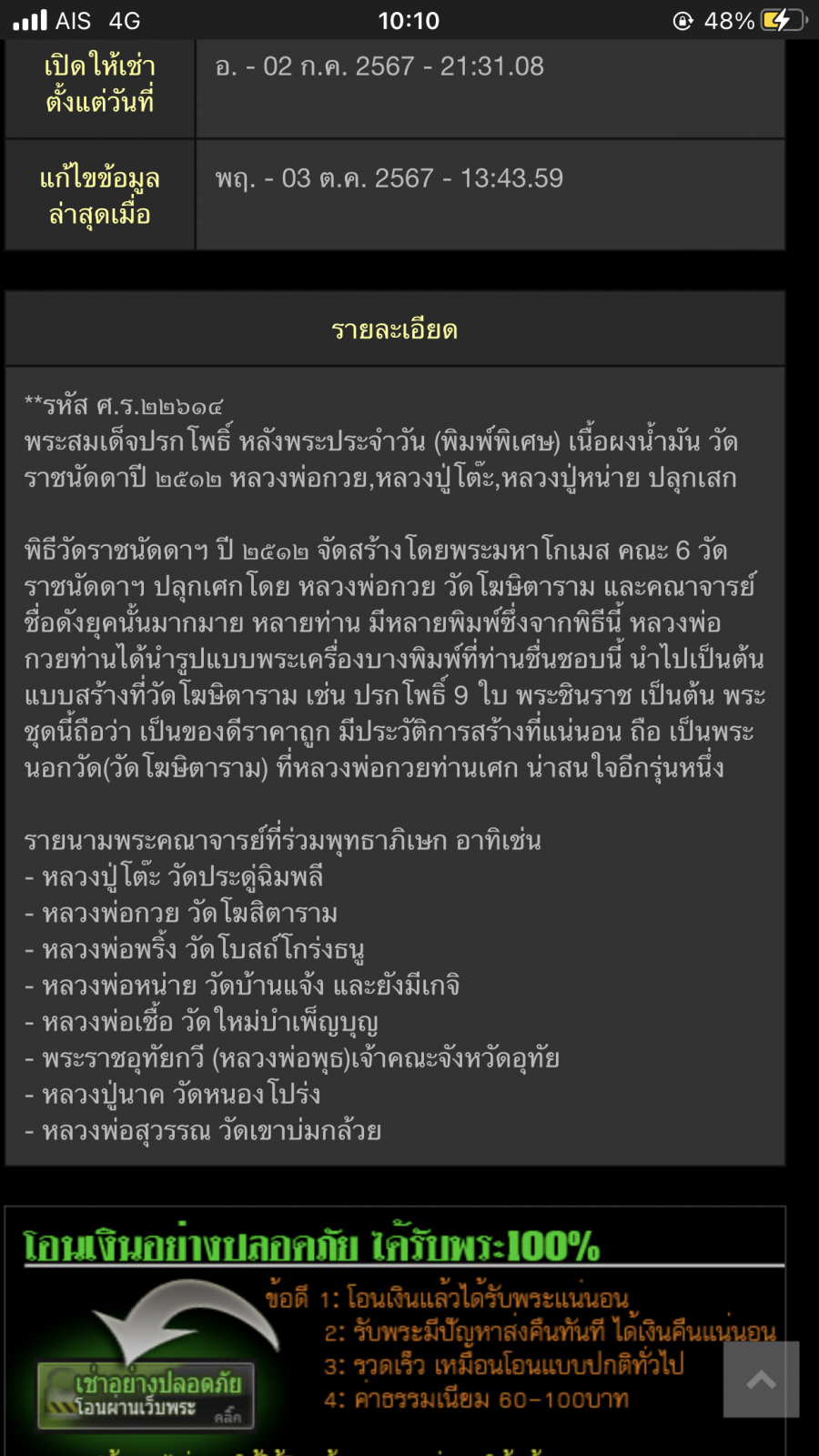
Task: Tap the หลวงปู่โต๊ะ วัดประดู่ฉิมพลี list entry
Action: click(177, 876)
